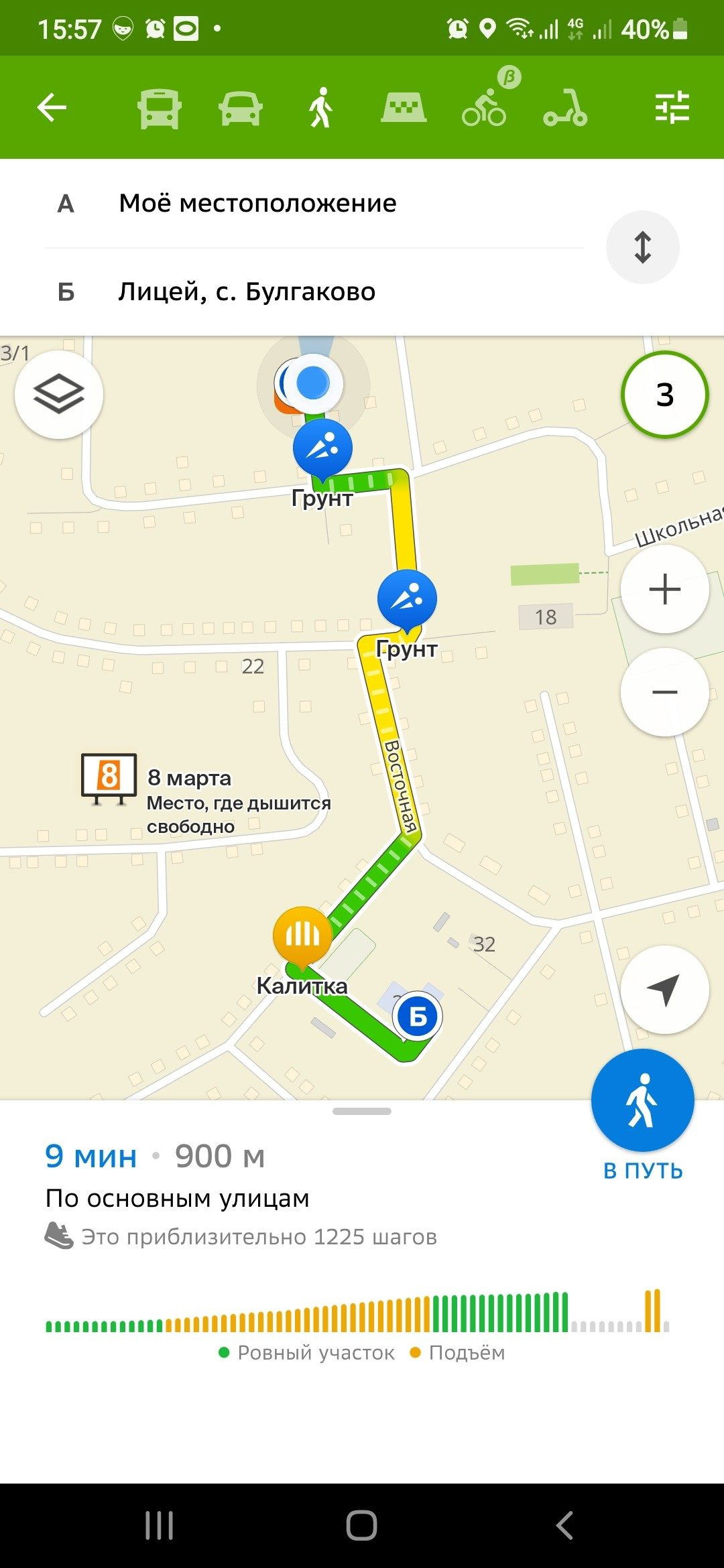Select the walking route mode
Viewport: 724px width, 1568px height.
point(321,108)
